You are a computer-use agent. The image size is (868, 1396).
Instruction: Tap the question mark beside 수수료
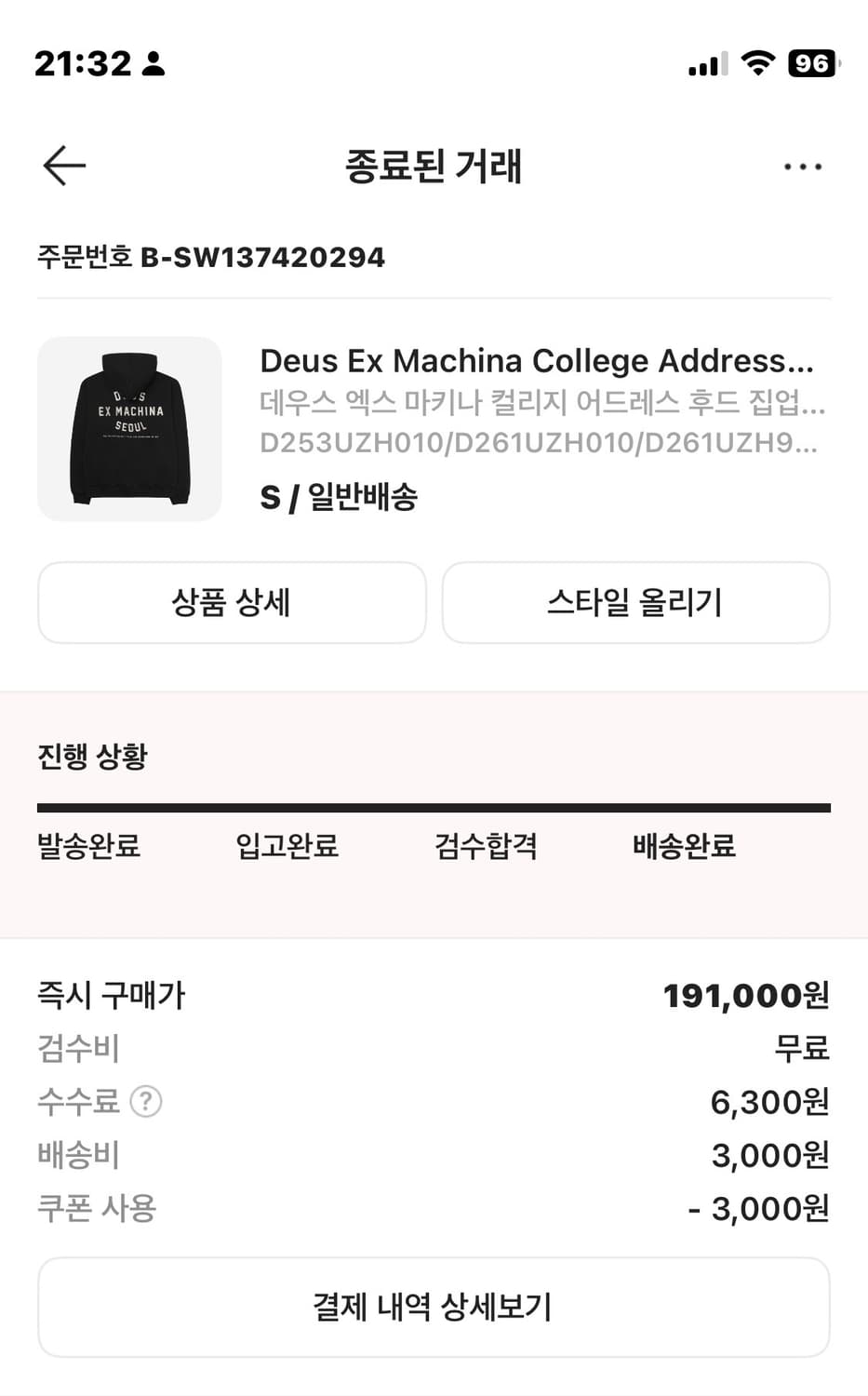[145, 1103]
